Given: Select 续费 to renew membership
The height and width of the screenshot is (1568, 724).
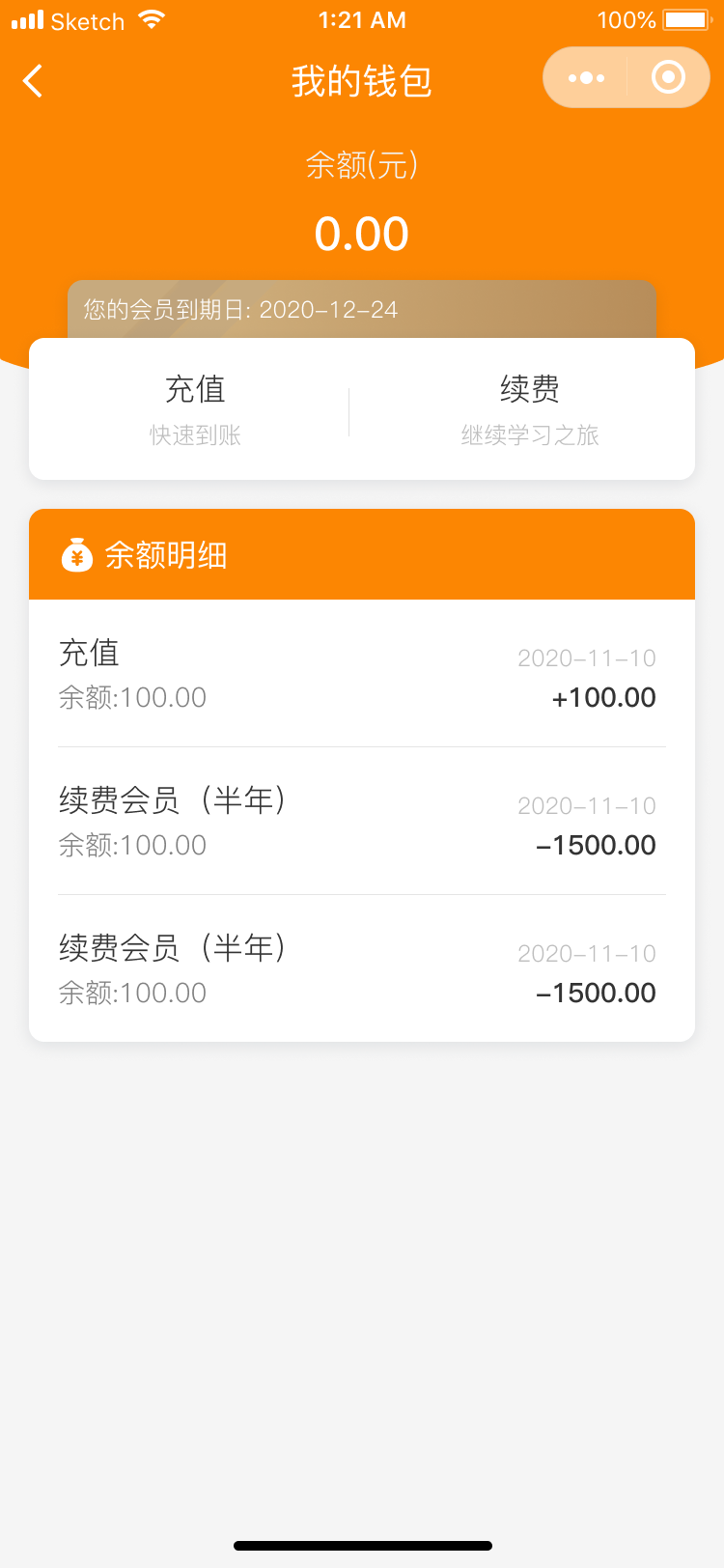Looking at the screenshot, I should tap(529, 409).
